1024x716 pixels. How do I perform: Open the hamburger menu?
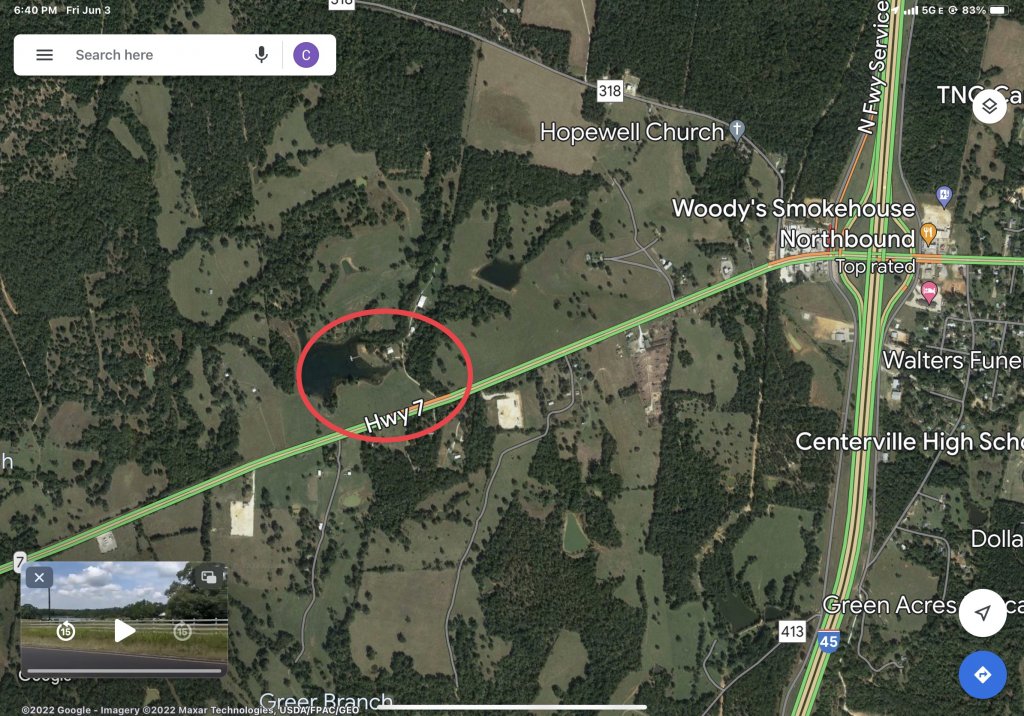point(44,55)
